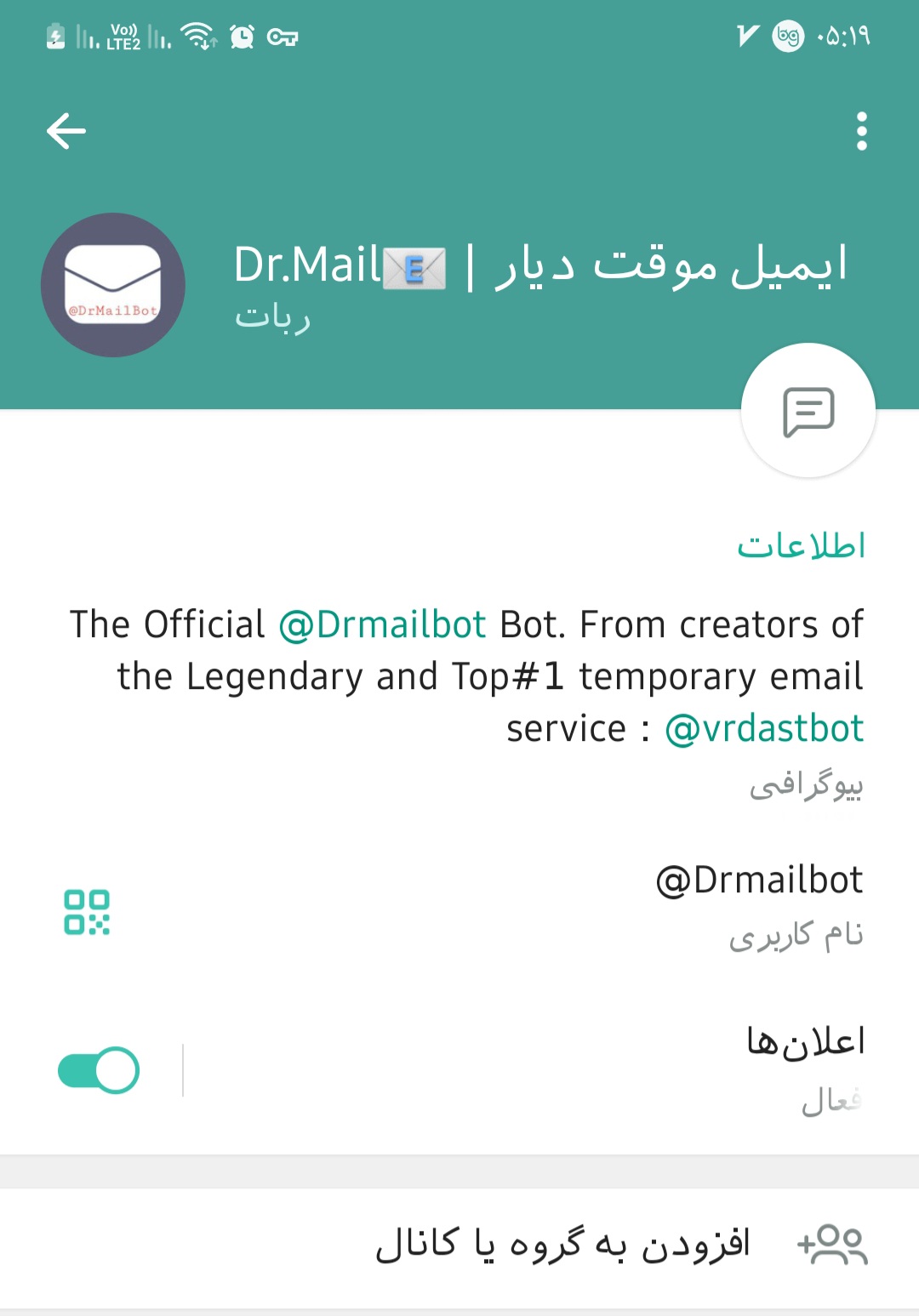Tap the round message button to chat
This screenshot has height=1316, width=919.
[808, 411]
